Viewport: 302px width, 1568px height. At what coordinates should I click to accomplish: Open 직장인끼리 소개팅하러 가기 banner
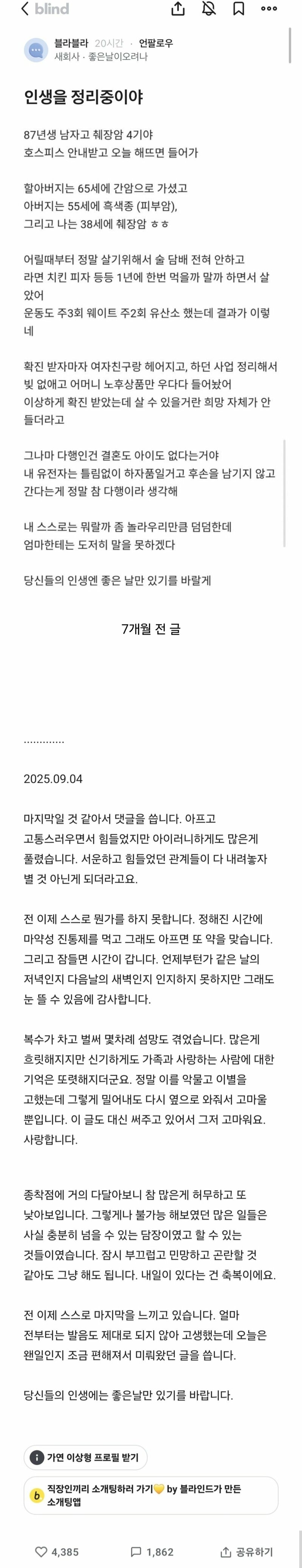point(151,1495)
